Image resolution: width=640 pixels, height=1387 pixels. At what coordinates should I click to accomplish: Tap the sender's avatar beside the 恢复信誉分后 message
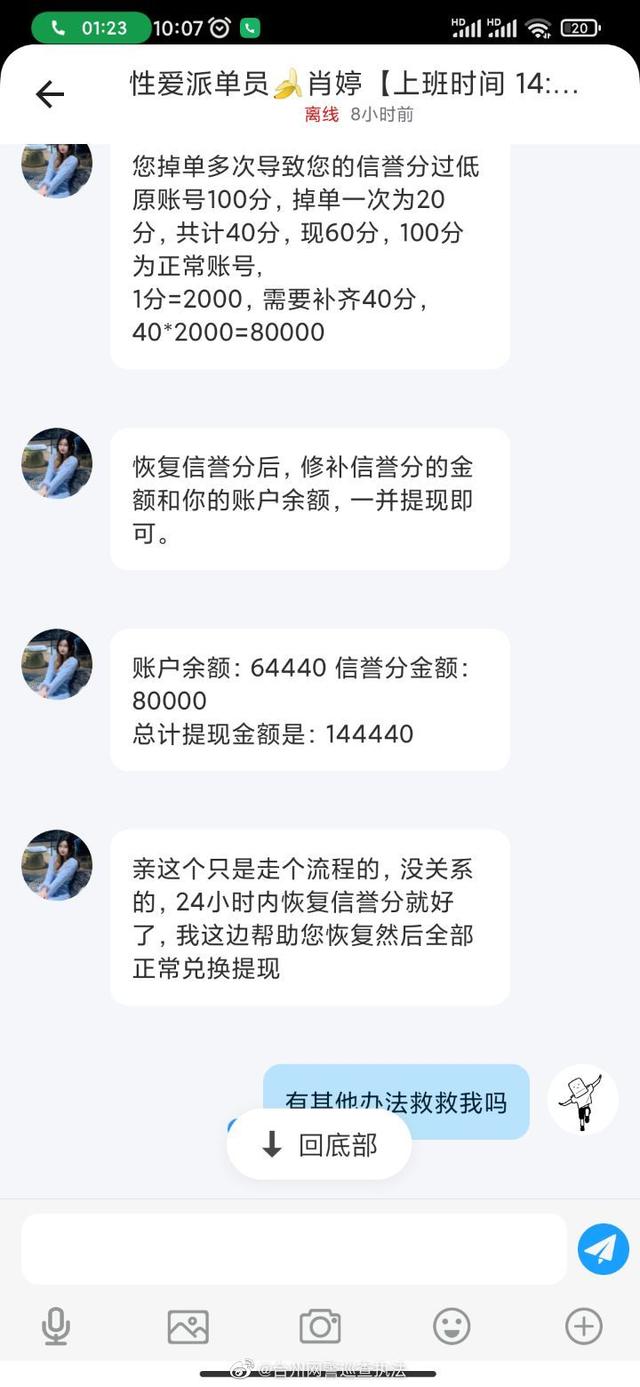57,464
